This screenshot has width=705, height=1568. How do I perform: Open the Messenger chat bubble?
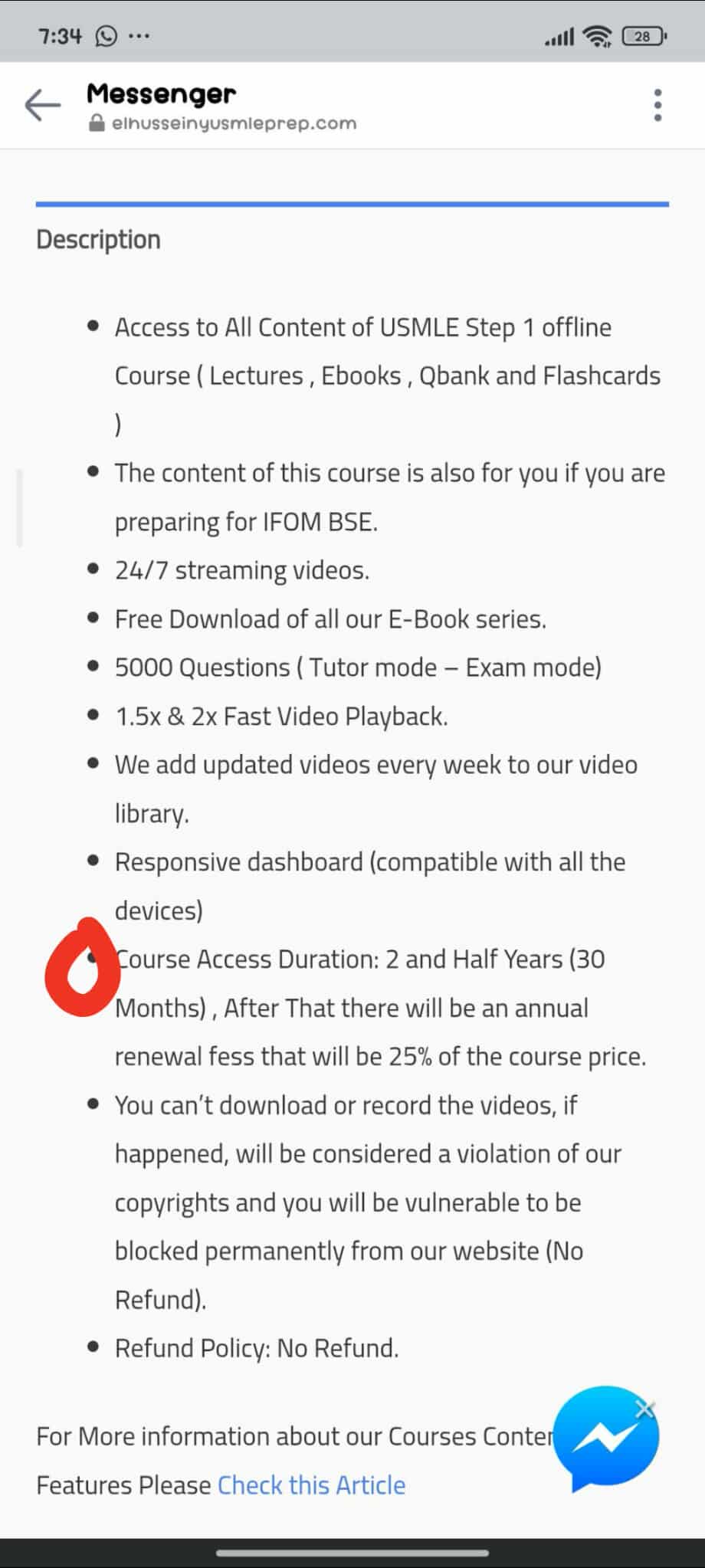[605, 1441]
